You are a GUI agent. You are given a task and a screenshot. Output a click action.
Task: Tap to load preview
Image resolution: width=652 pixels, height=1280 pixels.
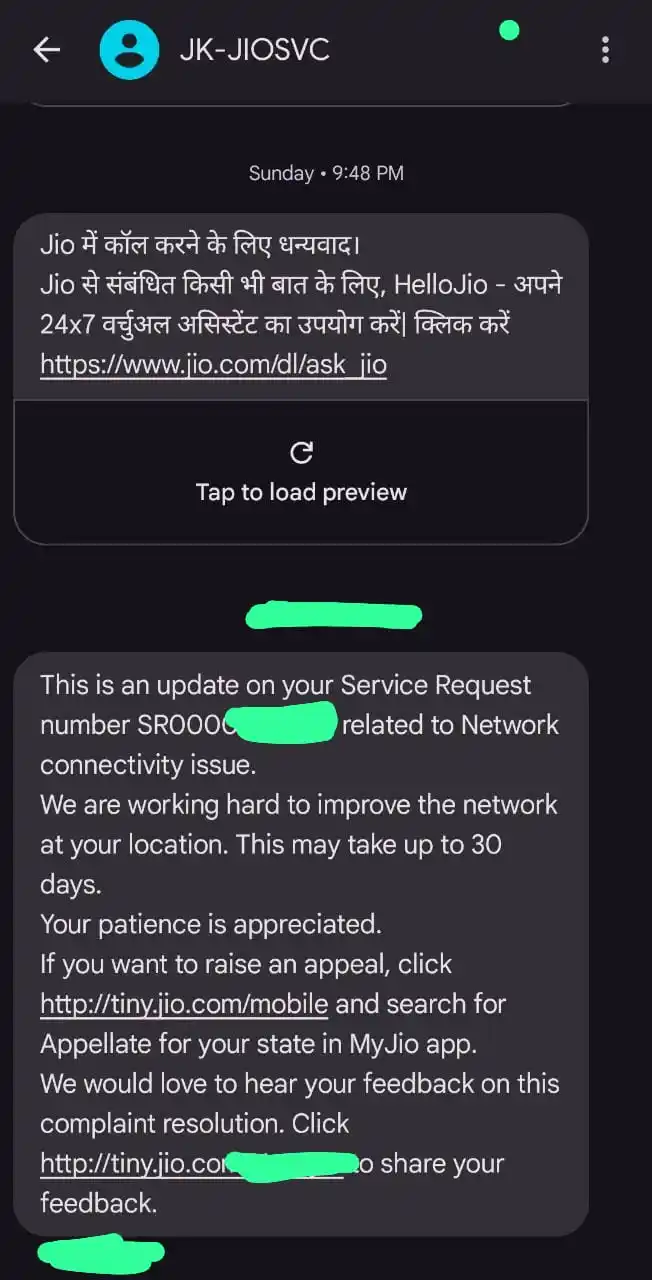click(x=301, y=474)
